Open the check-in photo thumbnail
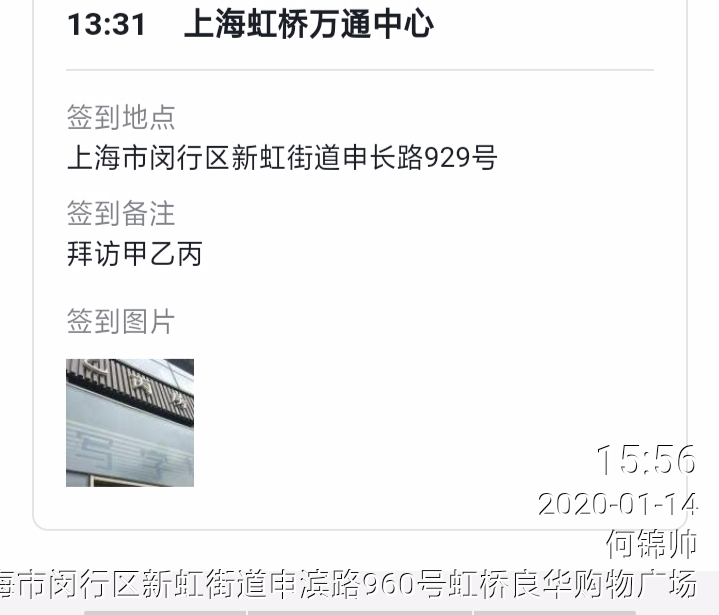Viewport: 719px width, 615px height. (130, 422)
